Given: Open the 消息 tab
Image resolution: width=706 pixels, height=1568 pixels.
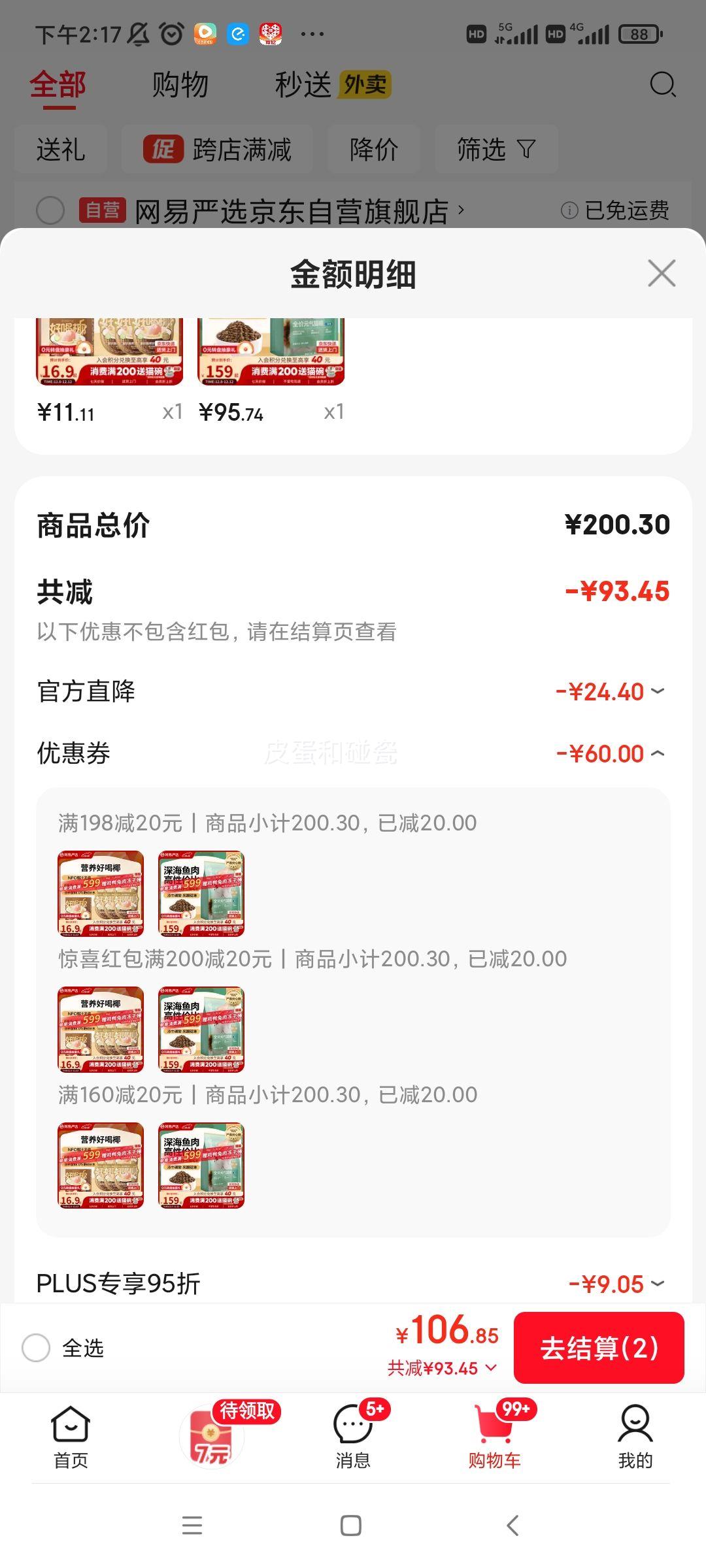Looking at the screenshot, I should [353, 1437].
